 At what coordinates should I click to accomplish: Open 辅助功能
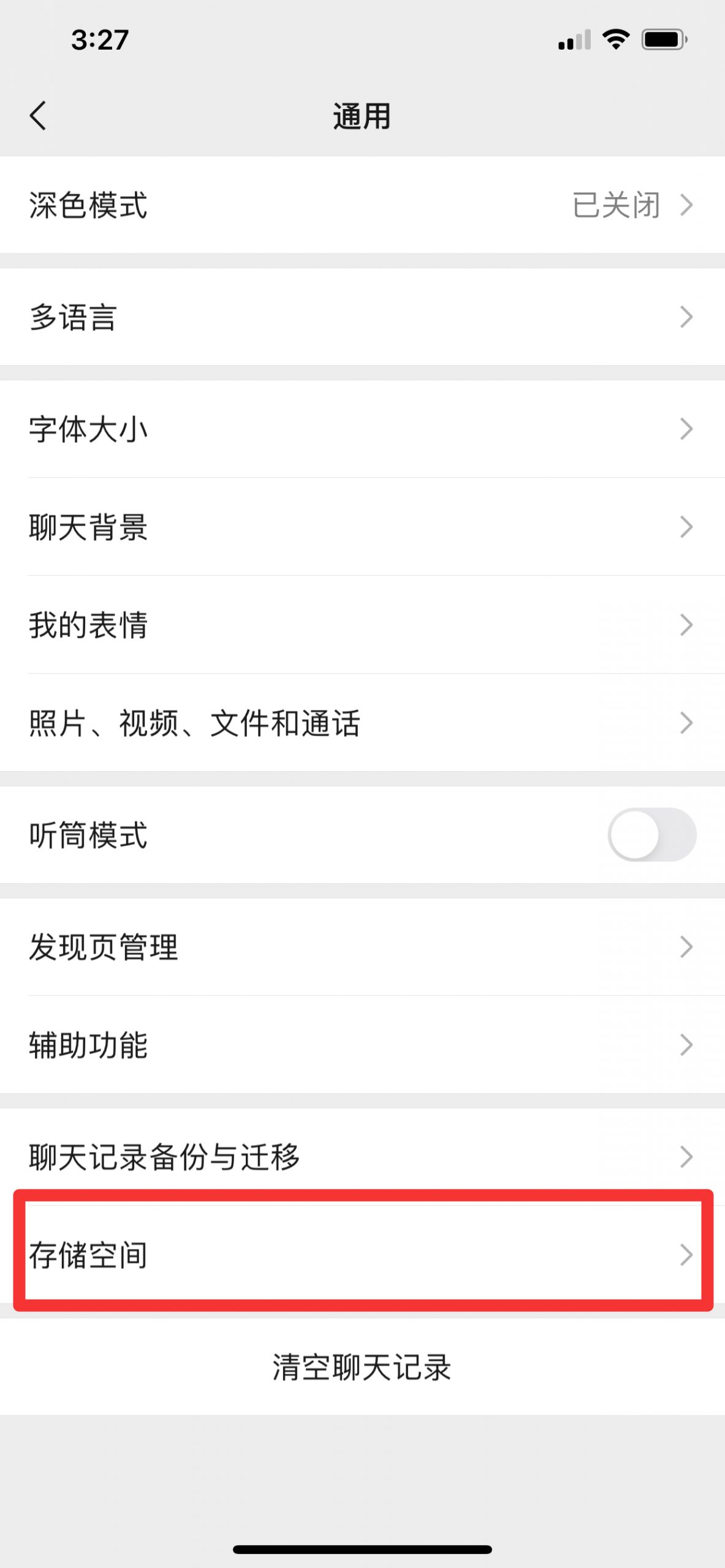click(x=362, y=1045)
